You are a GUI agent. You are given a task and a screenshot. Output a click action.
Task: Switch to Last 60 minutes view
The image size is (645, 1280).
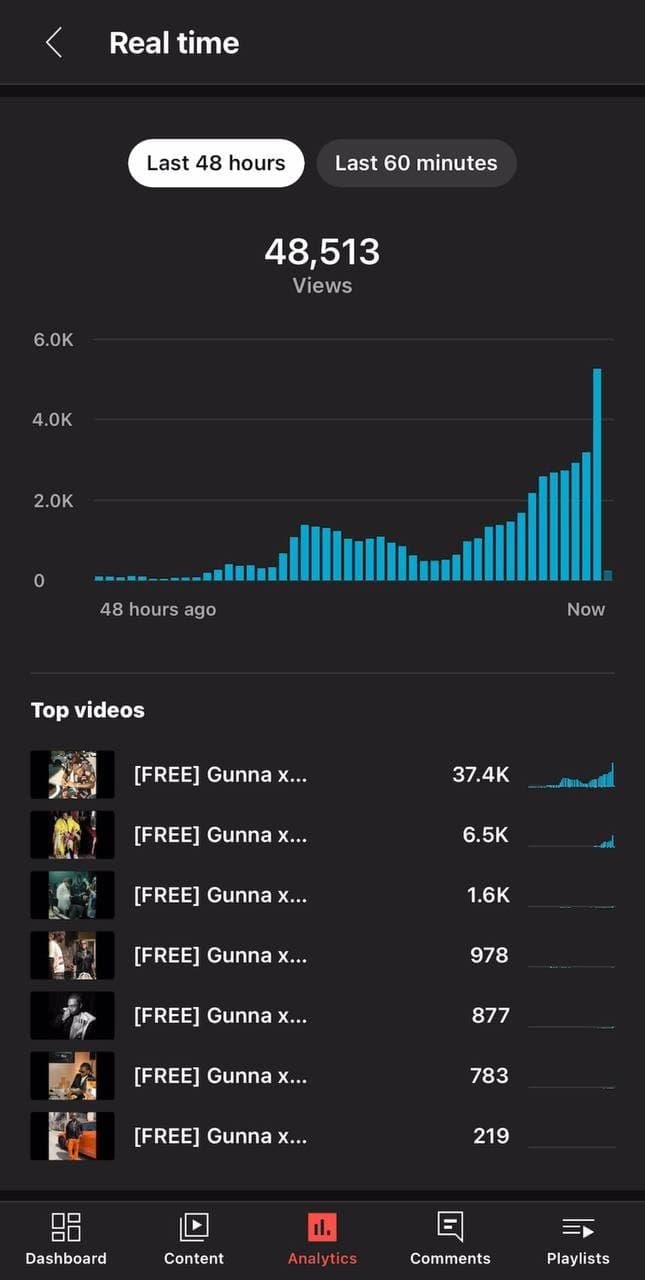tap(416, 163)
